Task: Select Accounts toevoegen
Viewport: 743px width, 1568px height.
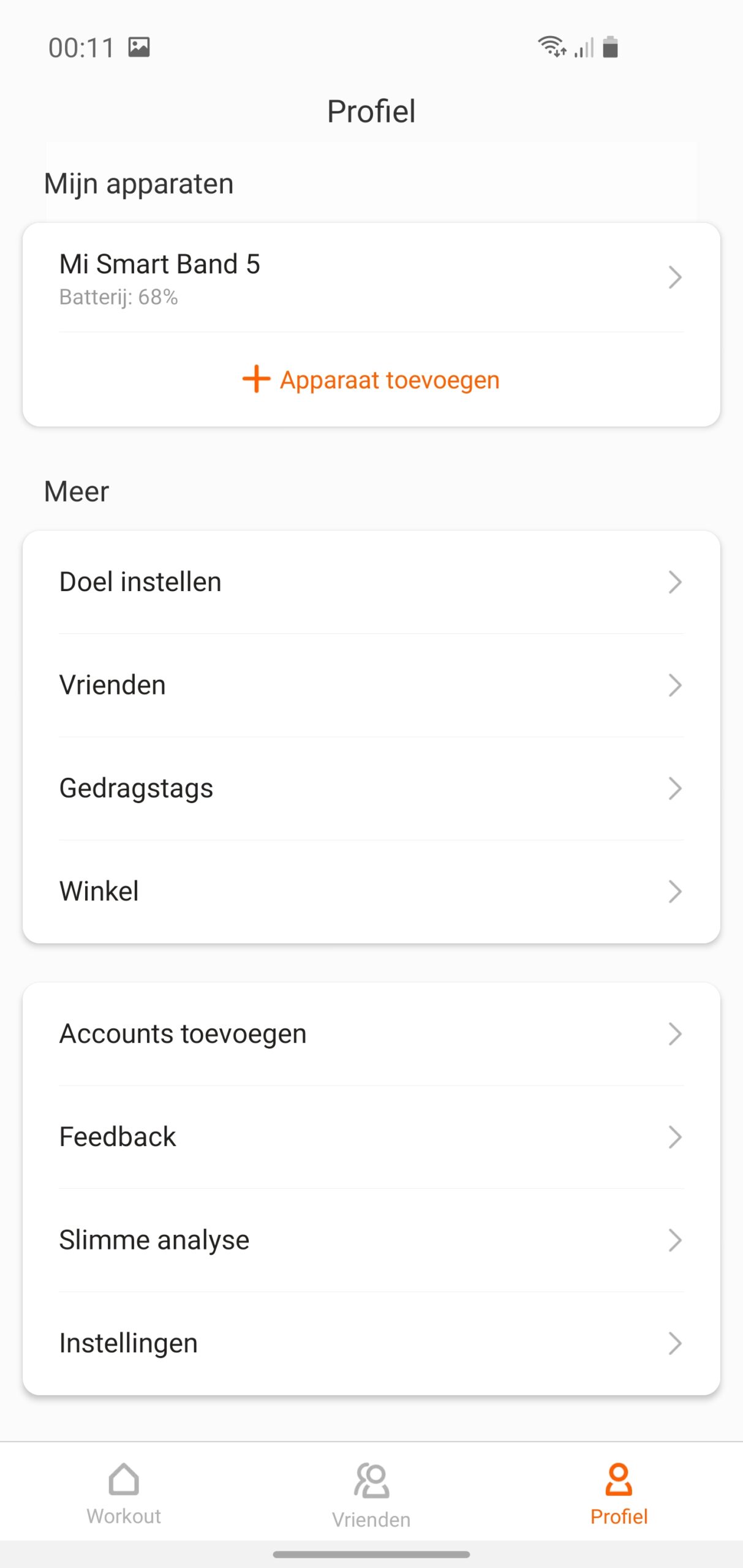Action: point(371,1034)
